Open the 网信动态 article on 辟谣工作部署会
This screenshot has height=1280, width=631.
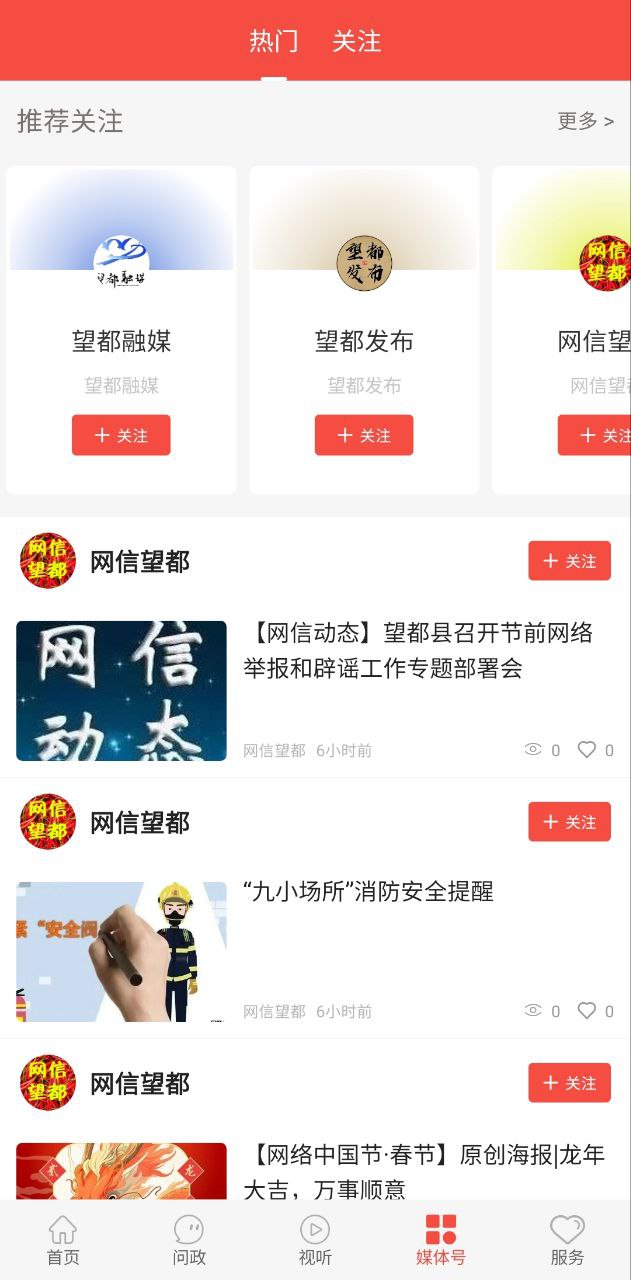coord(420,650)
